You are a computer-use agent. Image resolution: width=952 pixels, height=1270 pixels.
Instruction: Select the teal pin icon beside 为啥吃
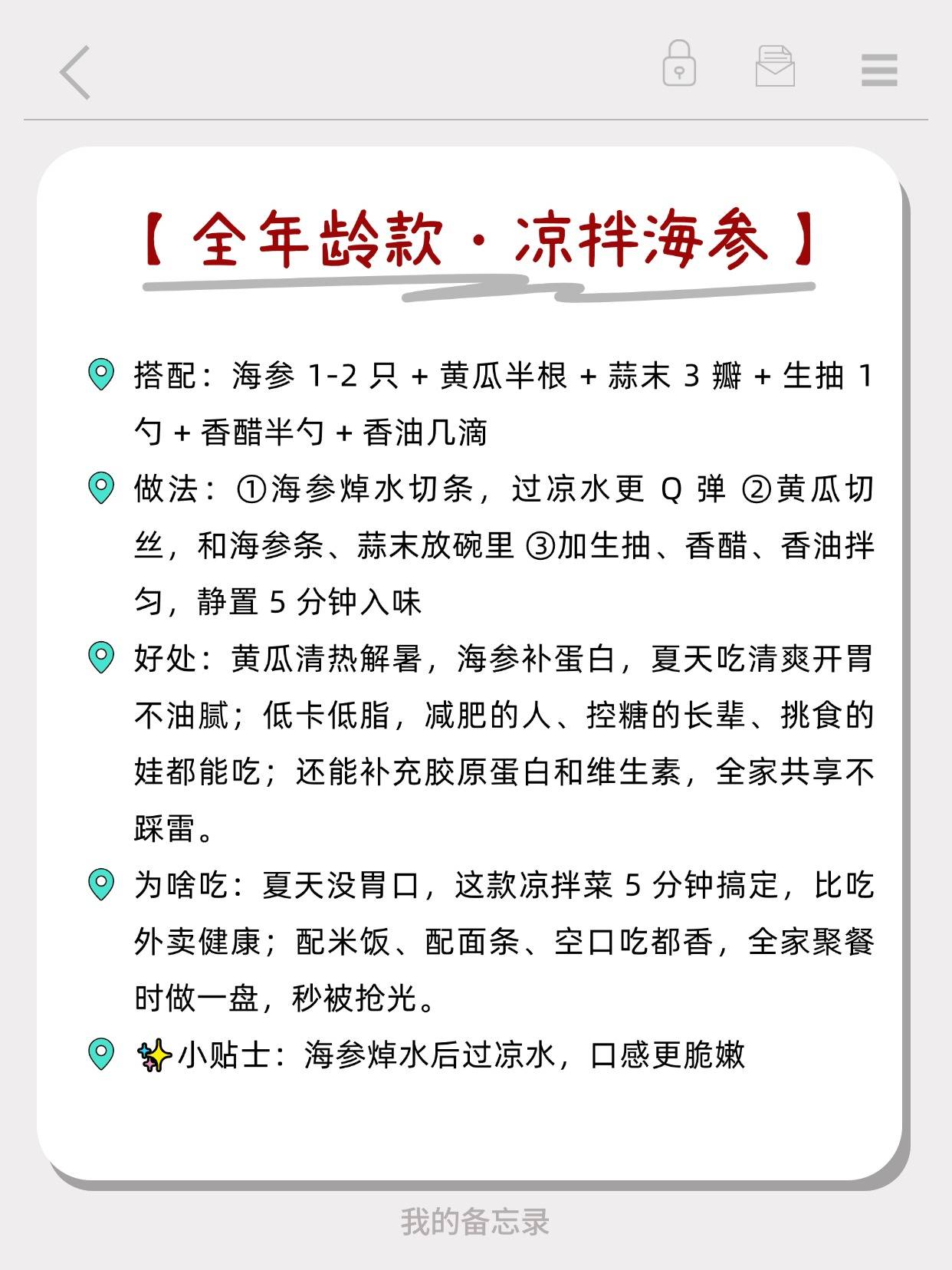pyautogui.click(x=101, y=883)
